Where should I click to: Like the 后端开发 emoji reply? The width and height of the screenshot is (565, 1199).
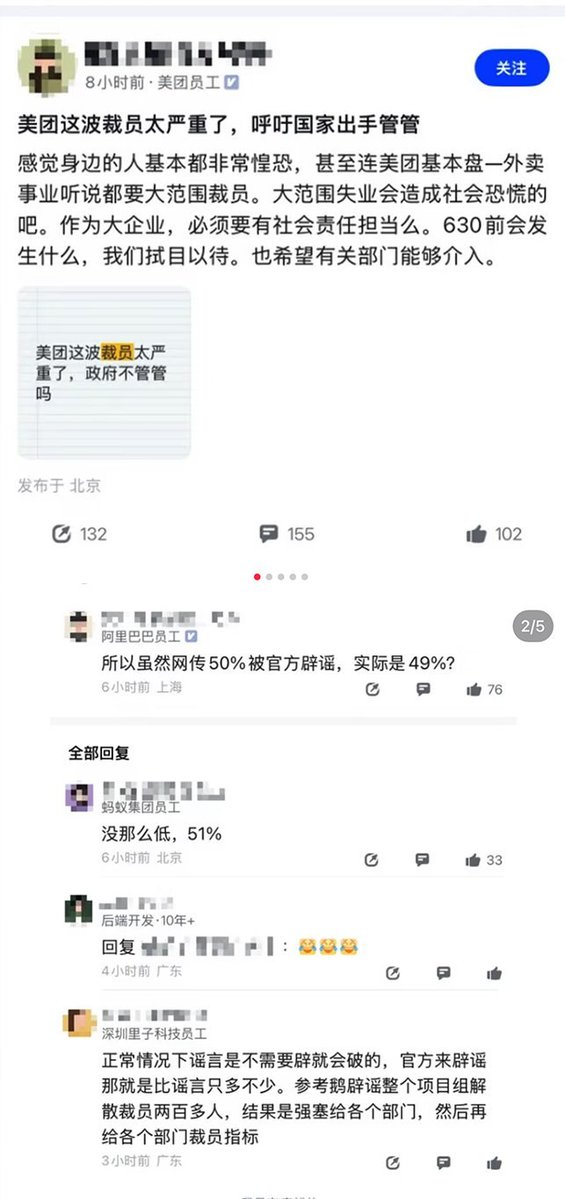click(494, 973)
